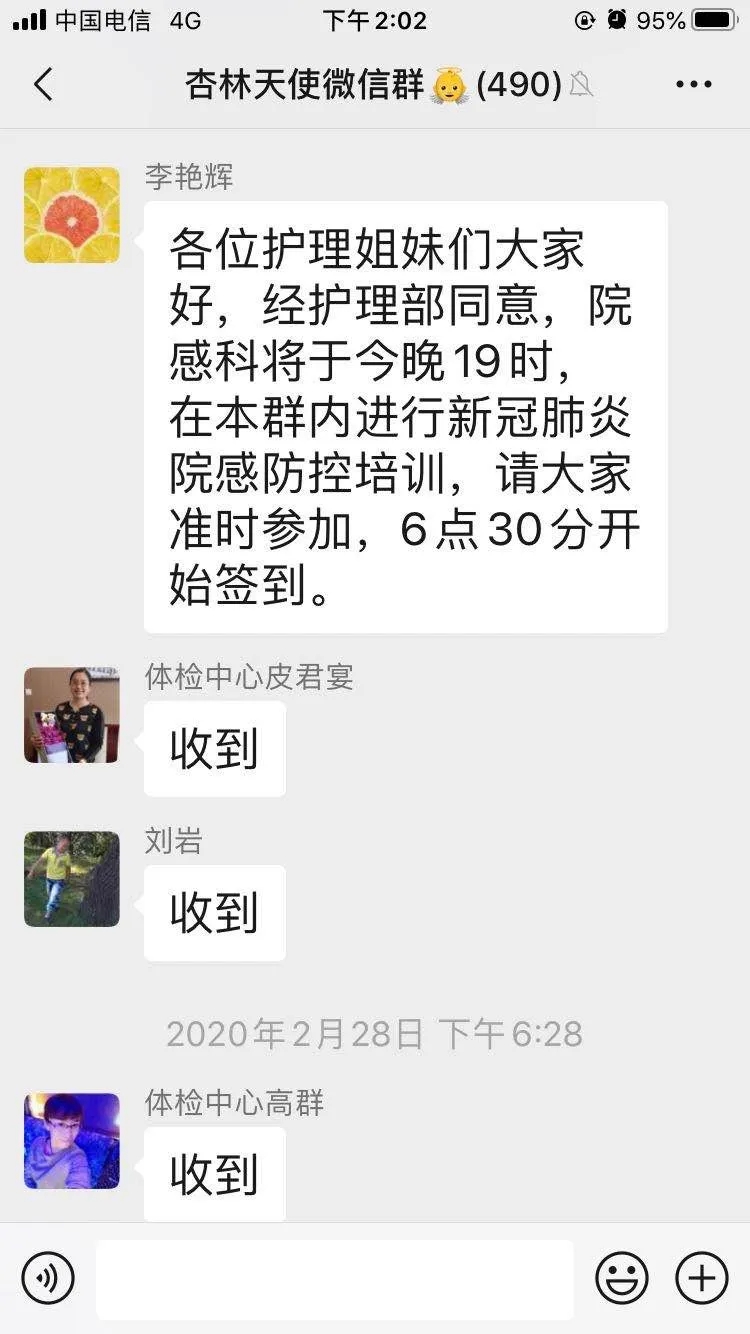View 李艳辉's profile avatar

[x=72, y=215]
